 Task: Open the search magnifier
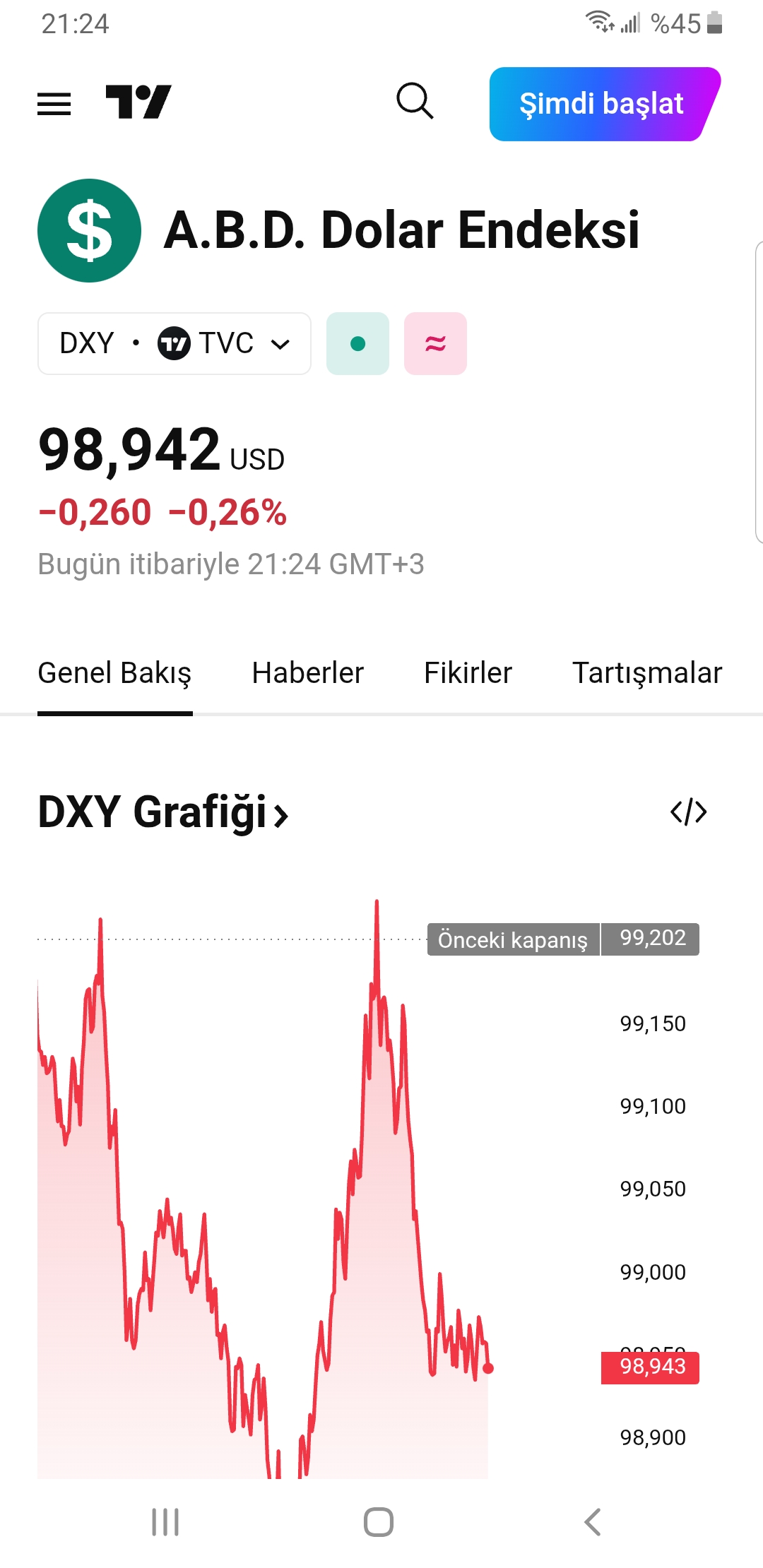(415, 101)
